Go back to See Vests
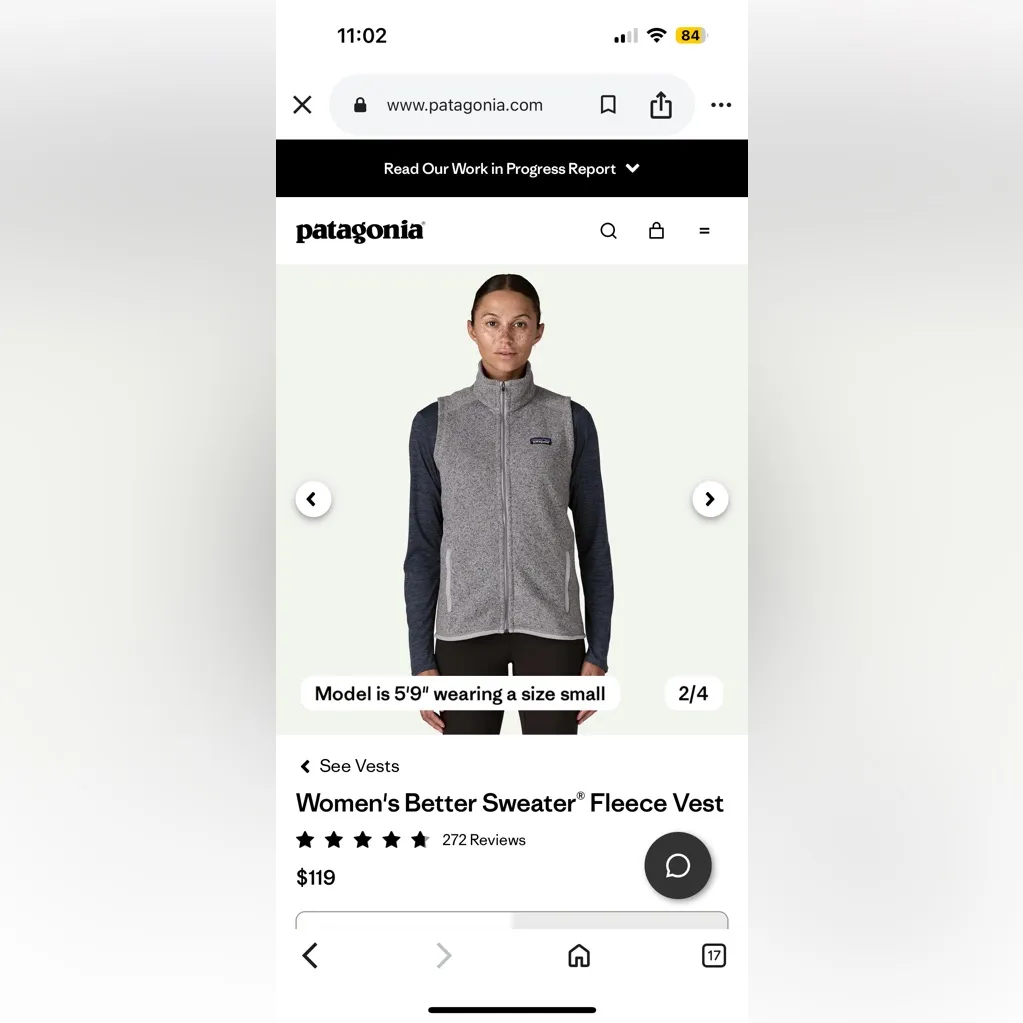 click(349, 766)
